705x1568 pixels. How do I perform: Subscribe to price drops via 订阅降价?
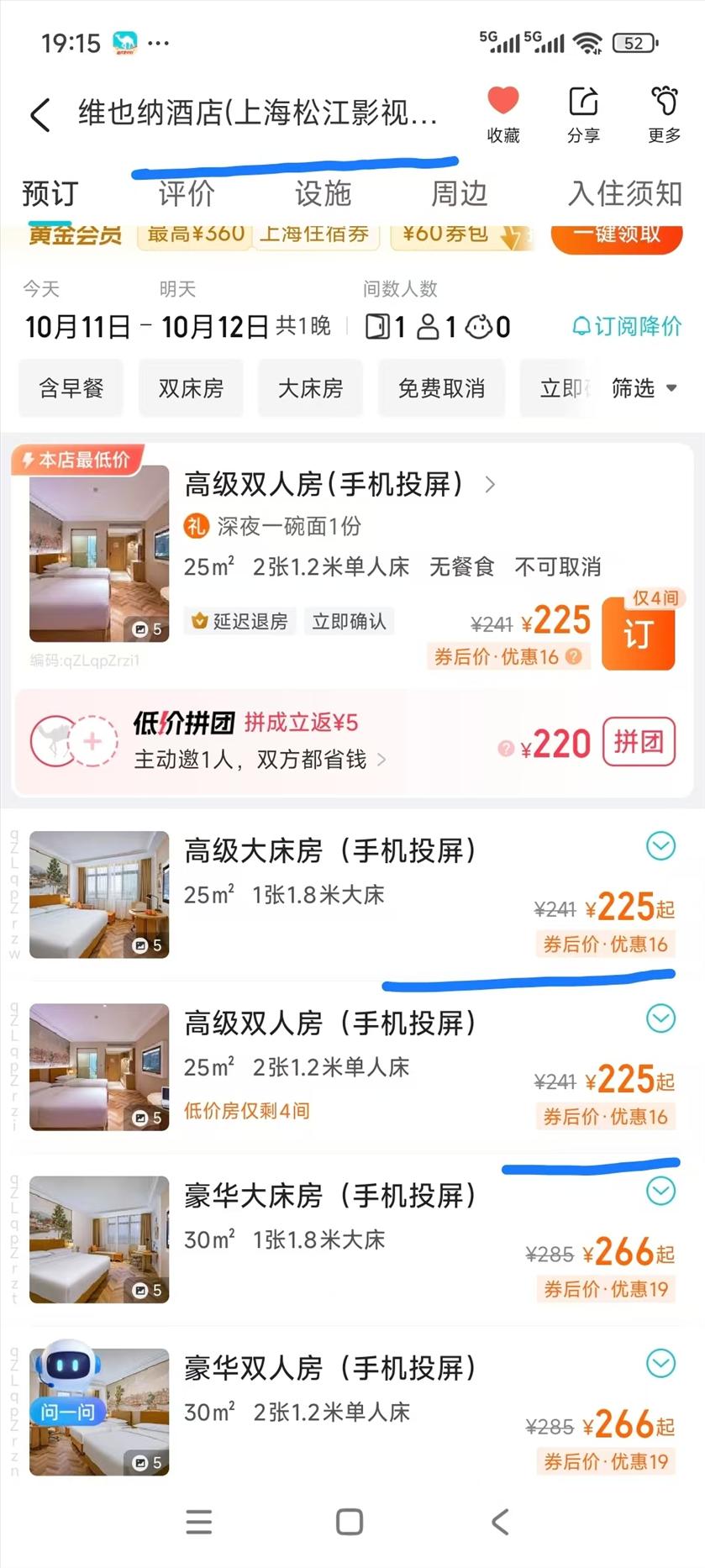[626, 326]
